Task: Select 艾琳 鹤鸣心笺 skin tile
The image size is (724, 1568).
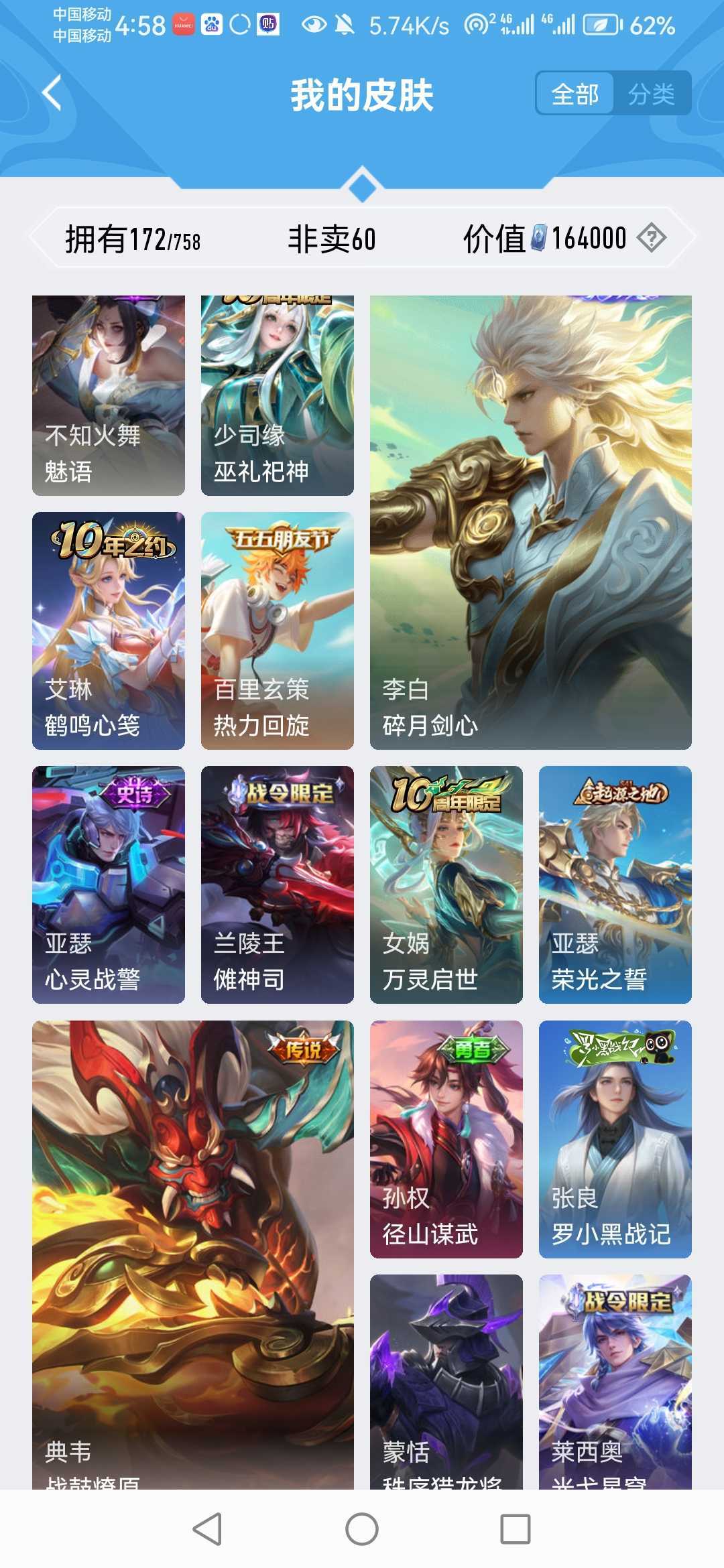Action: click(x=109, y=631)
